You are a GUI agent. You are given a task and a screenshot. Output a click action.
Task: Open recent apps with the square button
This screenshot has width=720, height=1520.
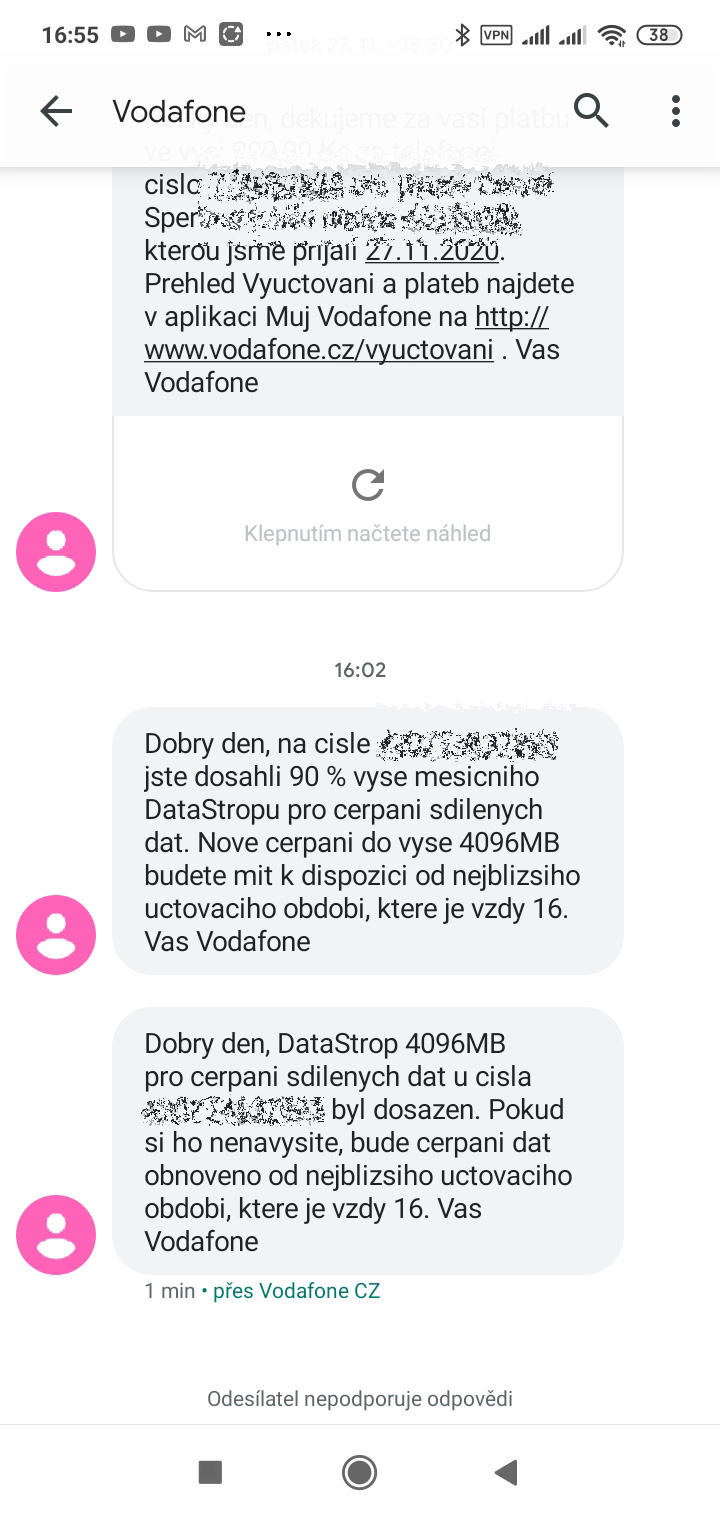[x=210, y=1472]
